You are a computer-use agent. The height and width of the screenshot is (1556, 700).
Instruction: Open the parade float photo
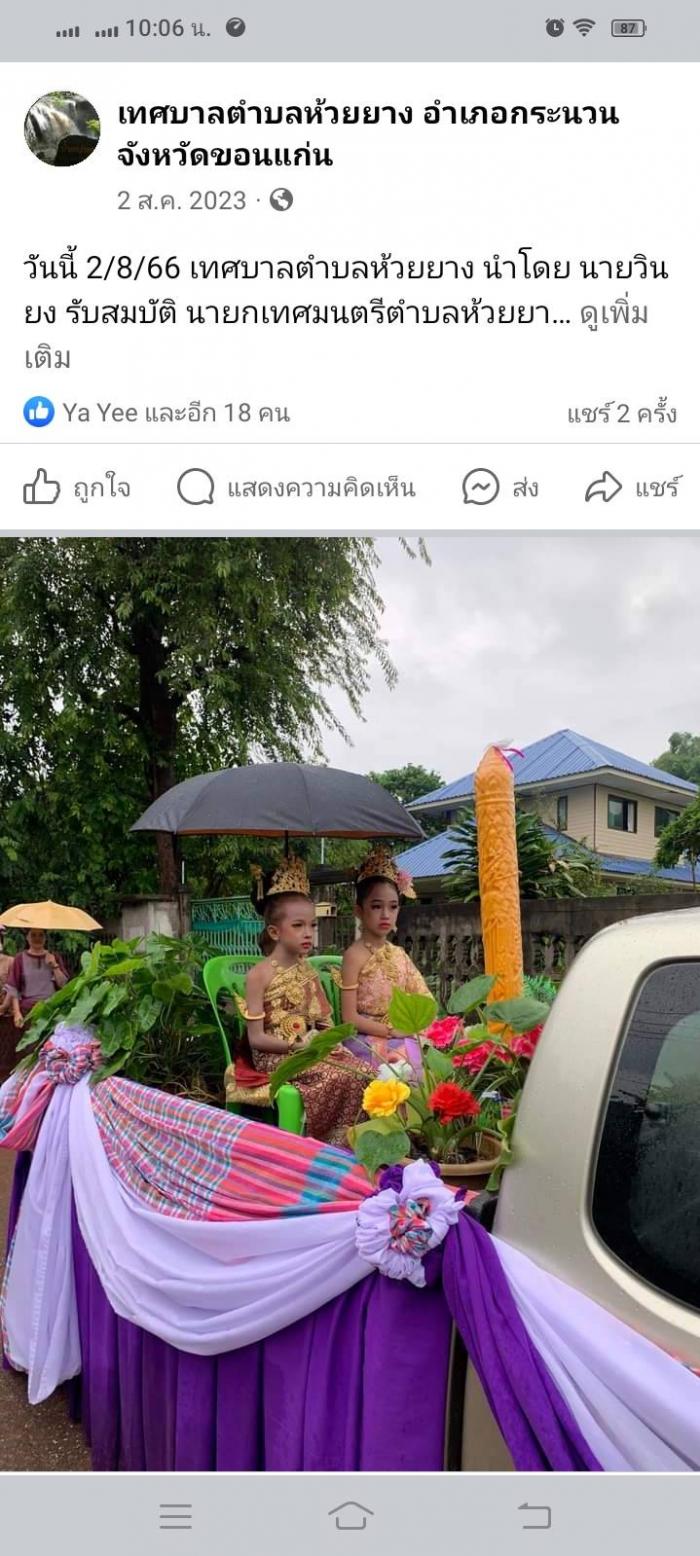(350, 1004)
